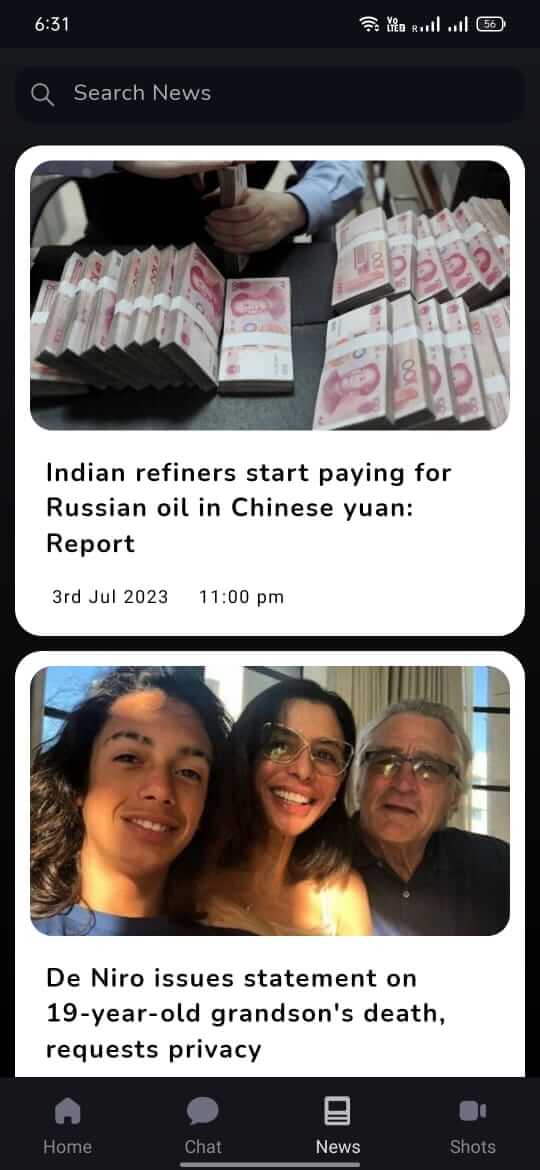Go to the Chat tab
The height and width of the screenshot is (1170, 540).
click(x=203, y=1125)
